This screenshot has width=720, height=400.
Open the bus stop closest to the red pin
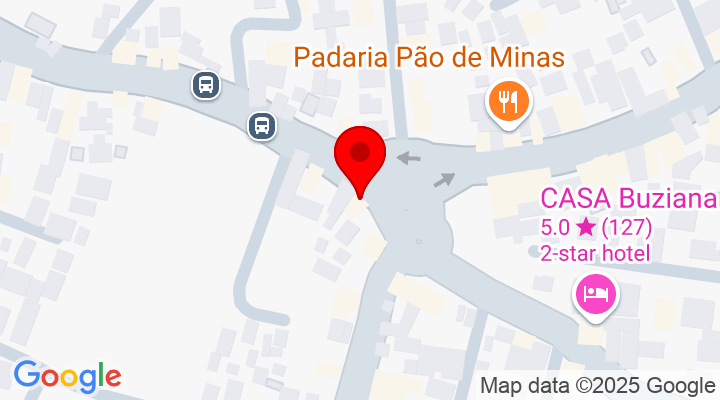262,126
